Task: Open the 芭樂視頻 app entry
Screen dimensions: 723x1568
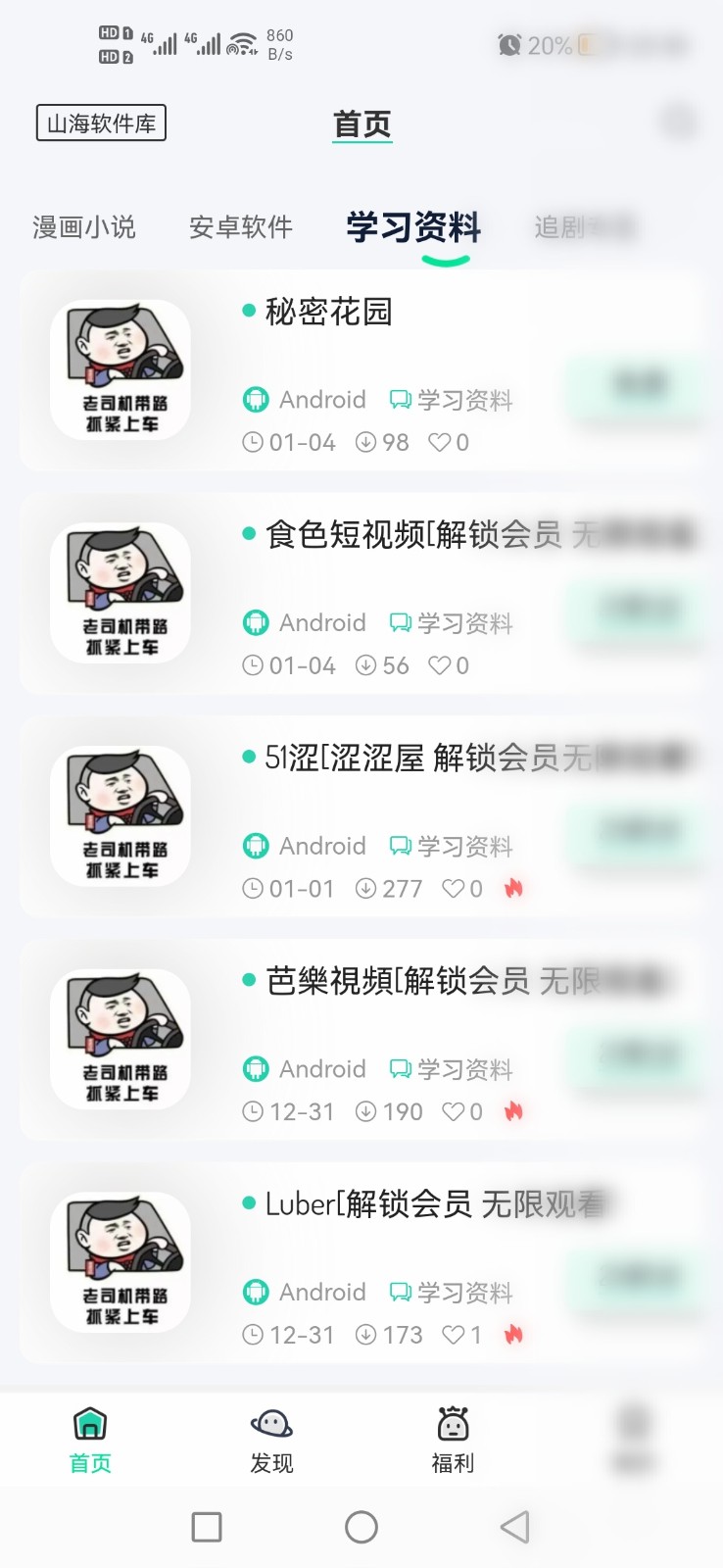Action: [411, 981]
